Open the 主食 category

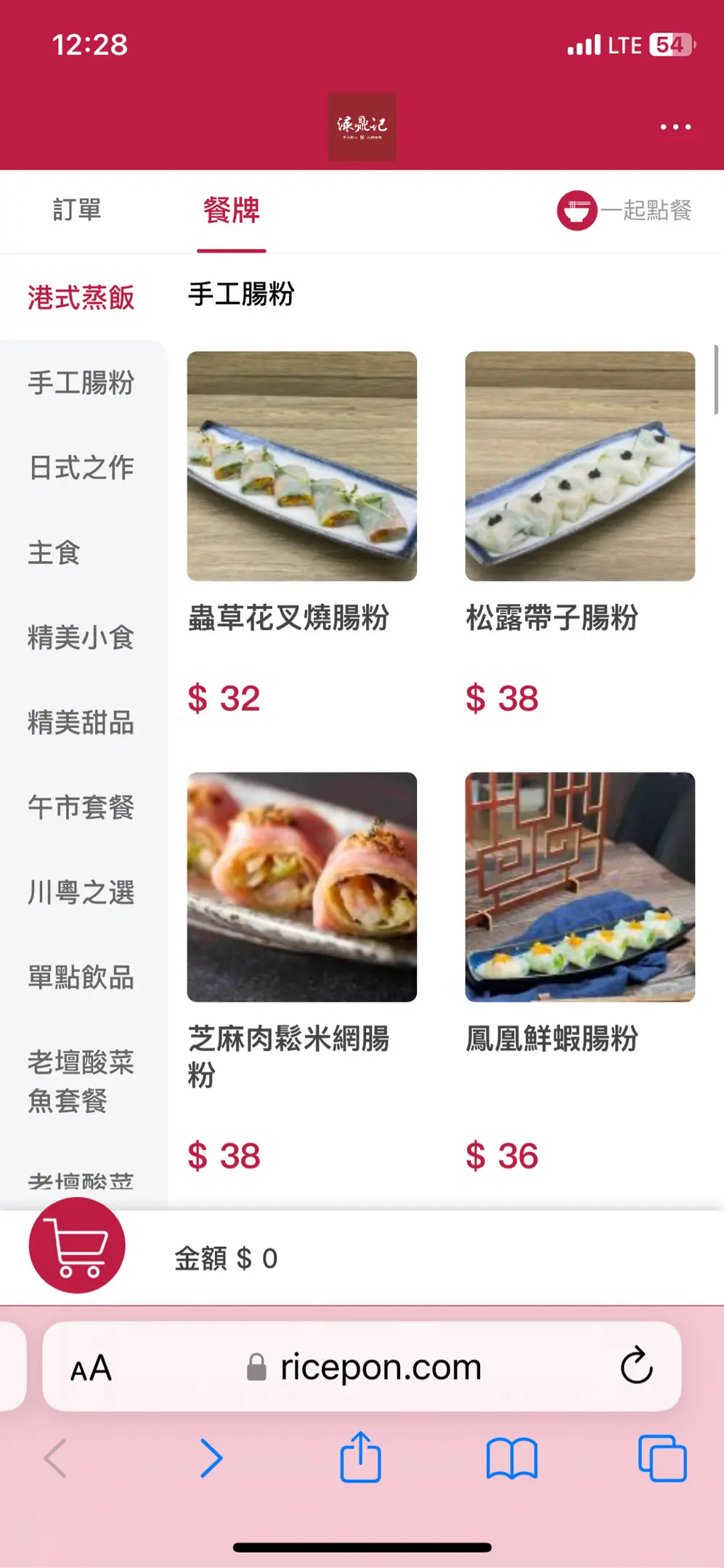pos(54,552)
